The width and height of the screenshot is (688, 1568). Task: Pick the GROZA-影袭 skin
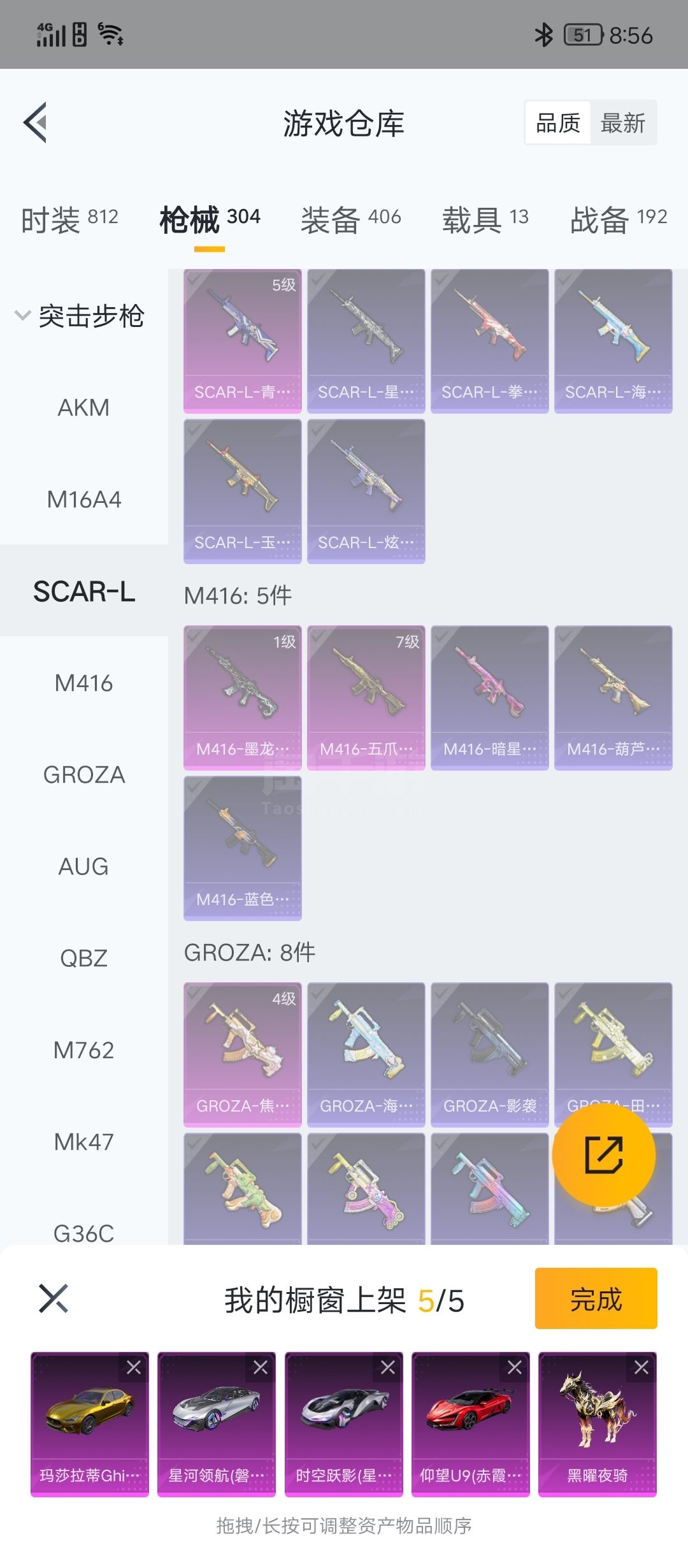click(490, 1055)
